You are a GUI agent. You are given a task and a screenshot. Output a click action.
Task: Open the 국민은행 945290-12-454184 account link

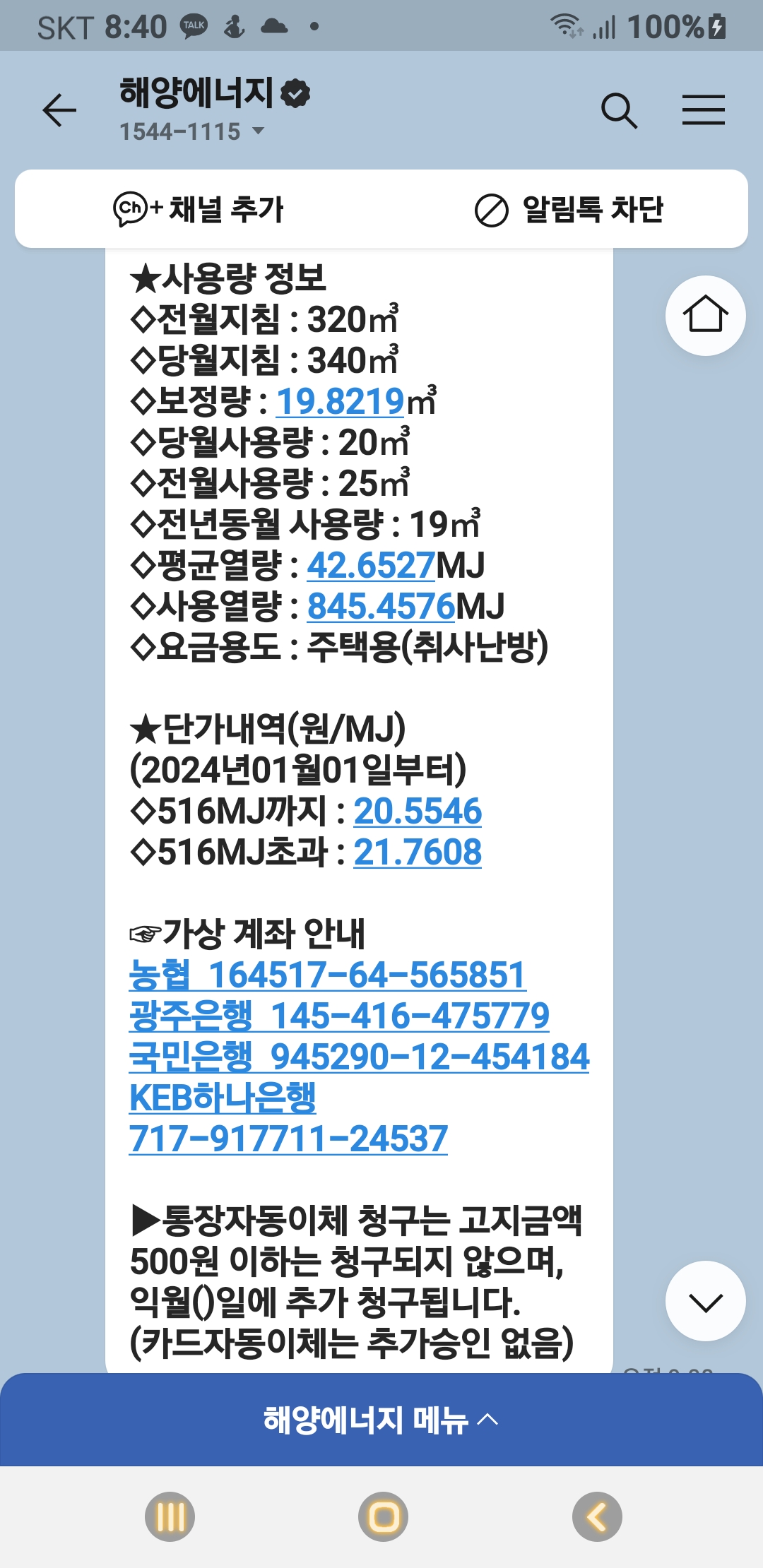[359, 1057]
